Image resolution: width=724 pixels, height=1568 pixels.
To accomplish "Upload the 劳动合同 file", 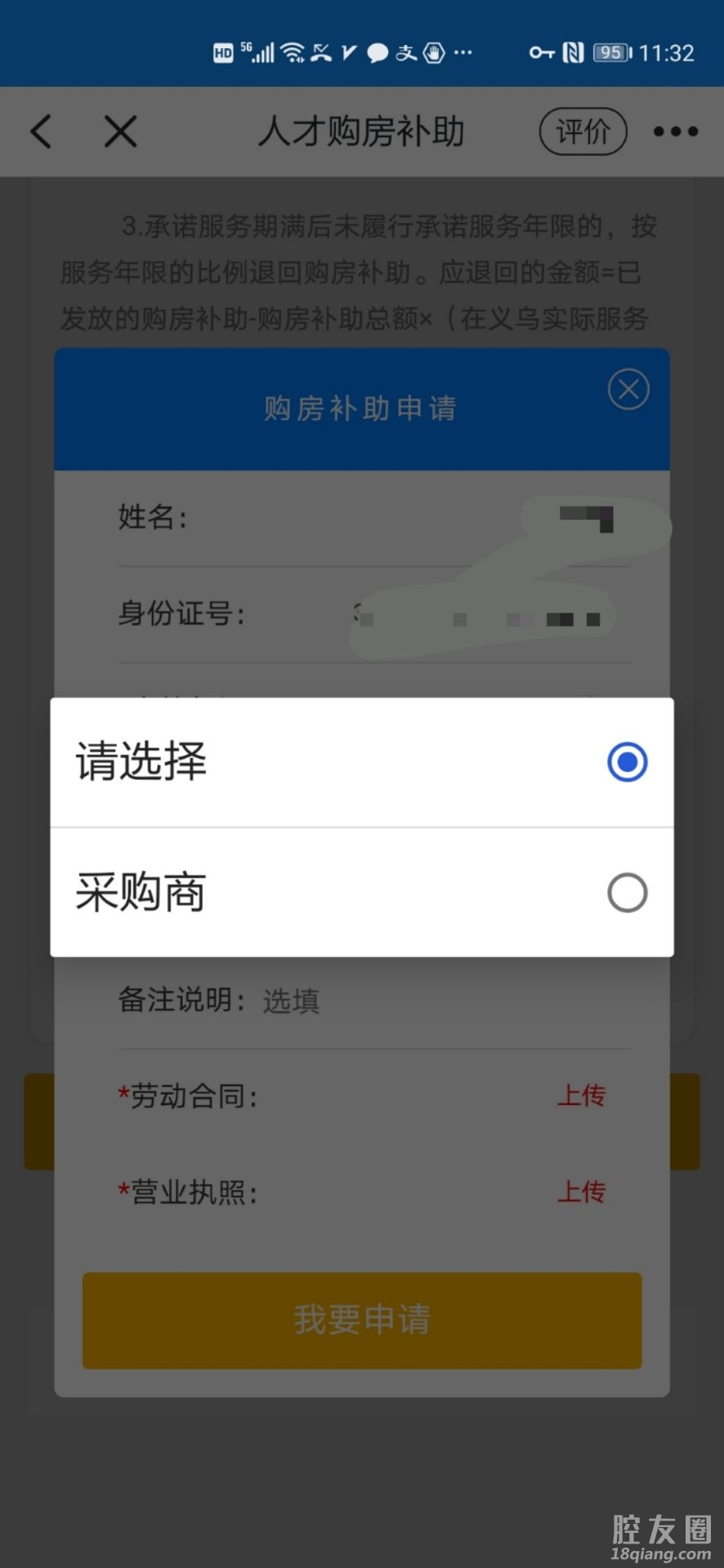I will pos(581,1095).
